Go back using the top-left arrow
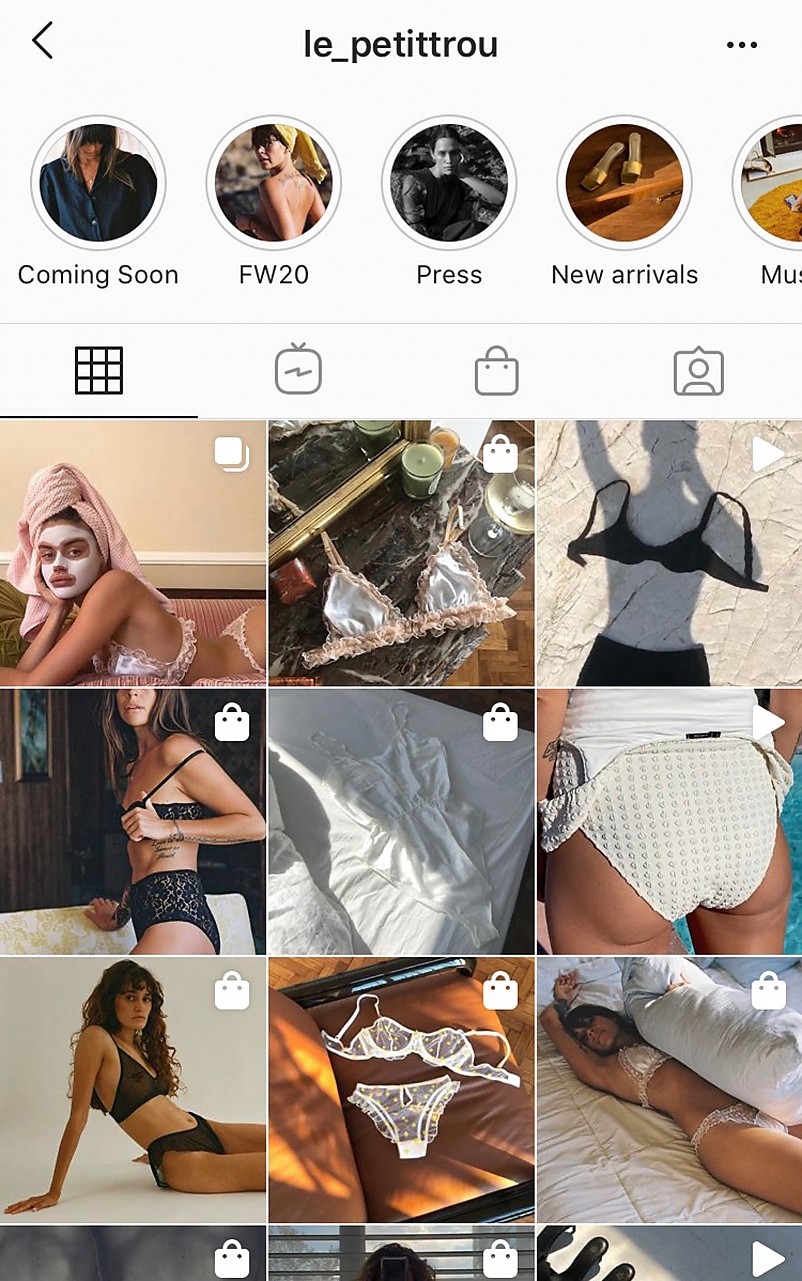The height and width of the screenshot is (1281, 802). 42,42
